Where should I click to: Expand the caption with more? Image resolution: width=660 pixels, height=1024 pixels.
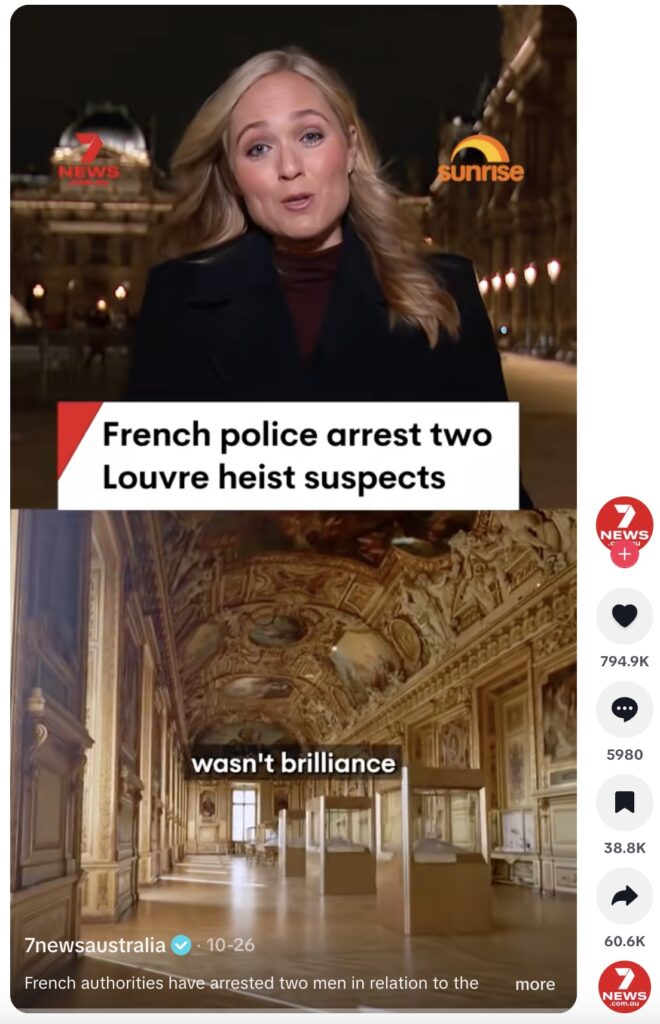534,984
